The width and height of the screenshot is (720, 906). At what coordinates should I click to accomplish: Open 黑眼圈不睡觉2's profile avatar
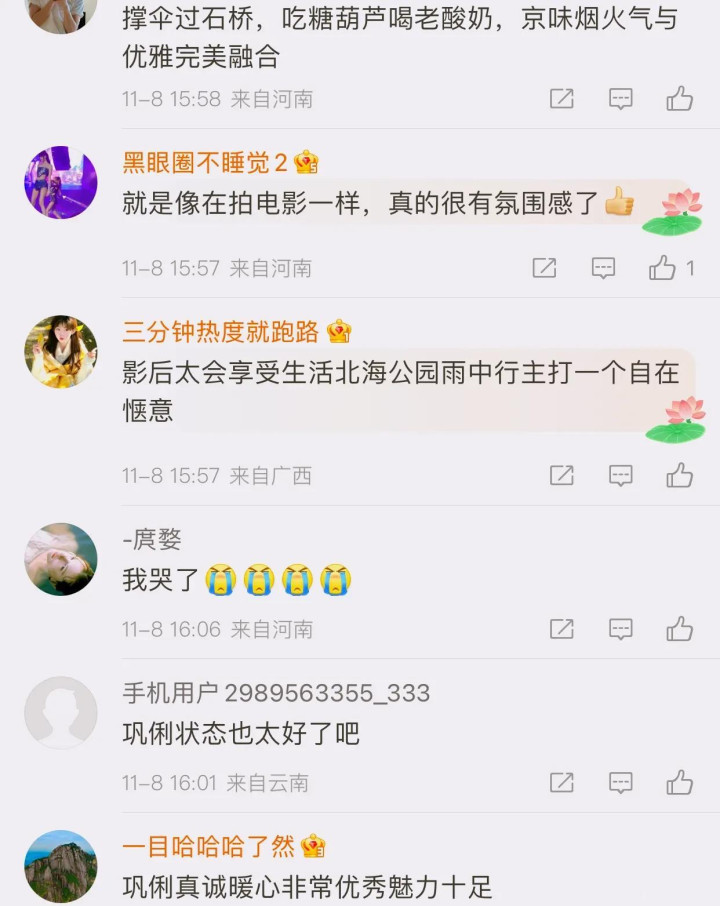[61, 182]
